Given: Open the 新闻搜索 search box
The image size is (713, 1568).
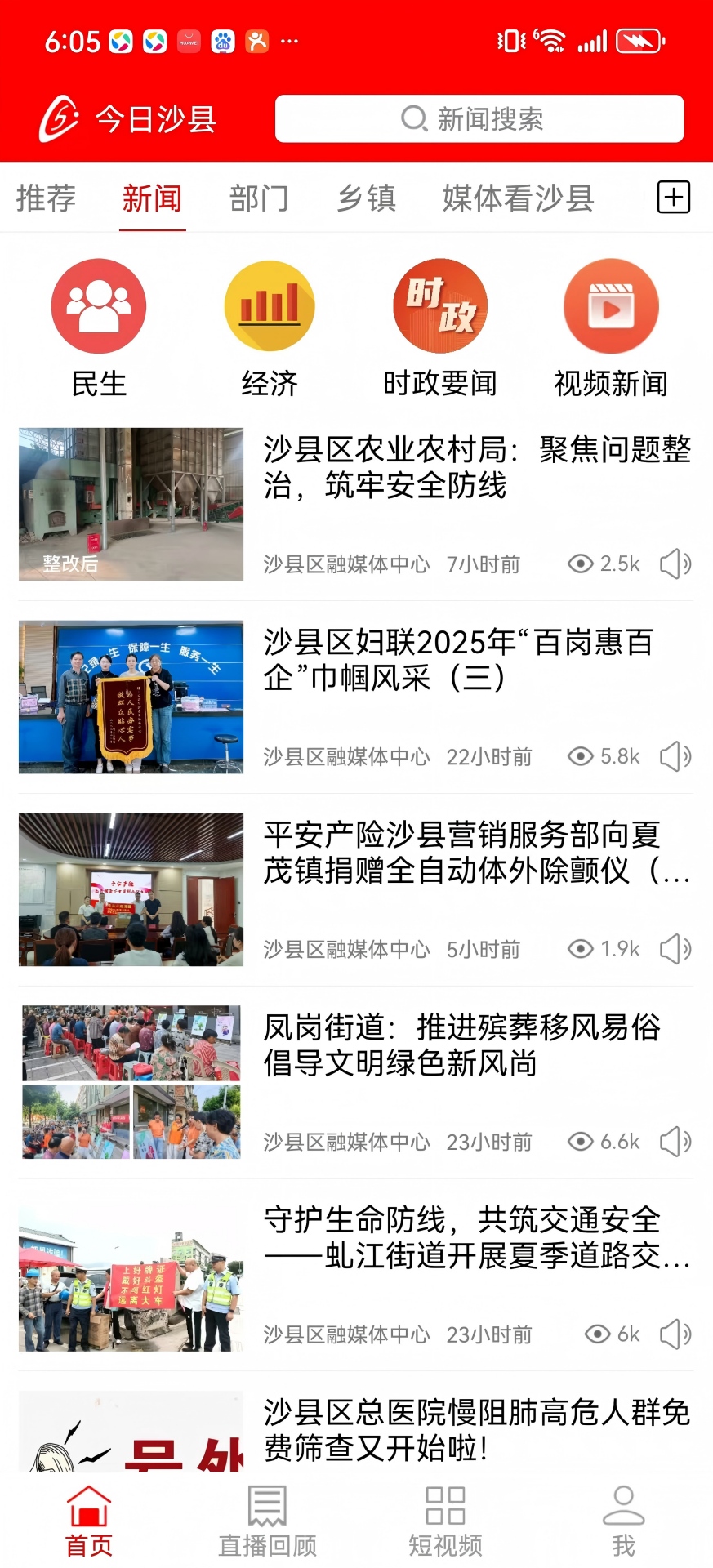Looking at the screenshot, I should click(x=479, y=119).
